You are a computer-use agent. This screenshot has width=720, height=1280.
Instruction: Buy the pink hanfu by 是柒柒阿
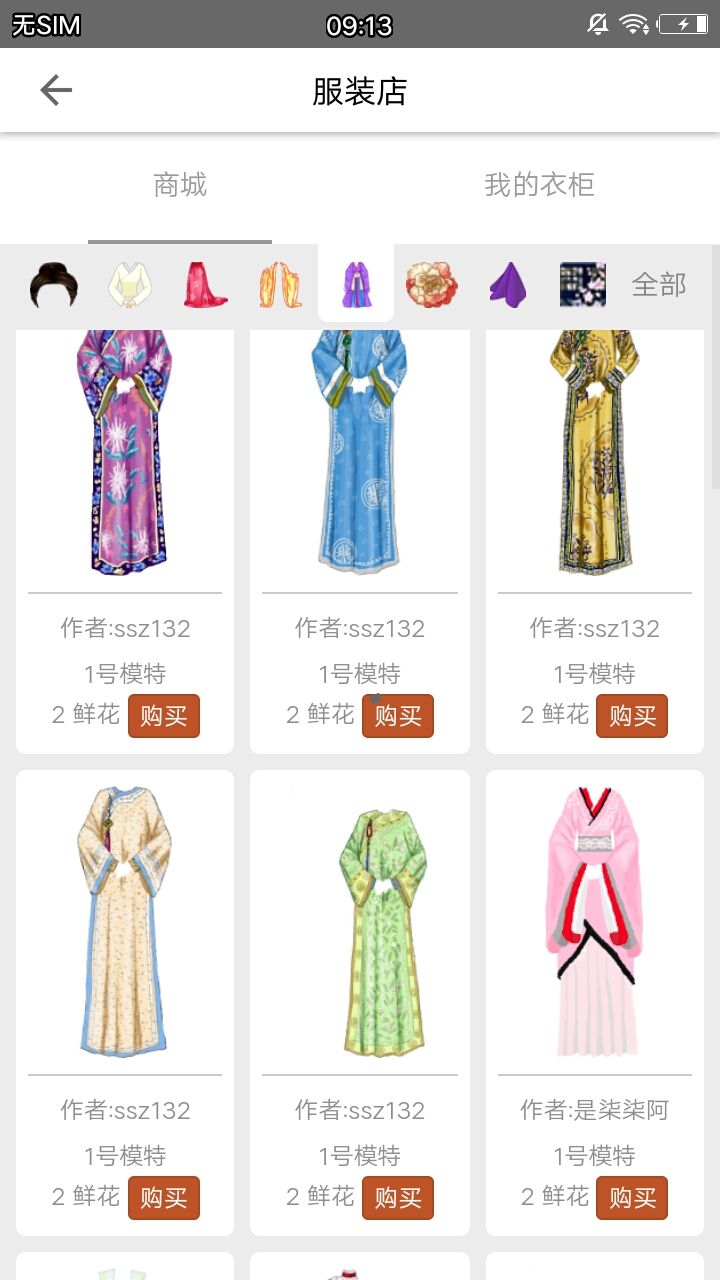pos(632,1198)
